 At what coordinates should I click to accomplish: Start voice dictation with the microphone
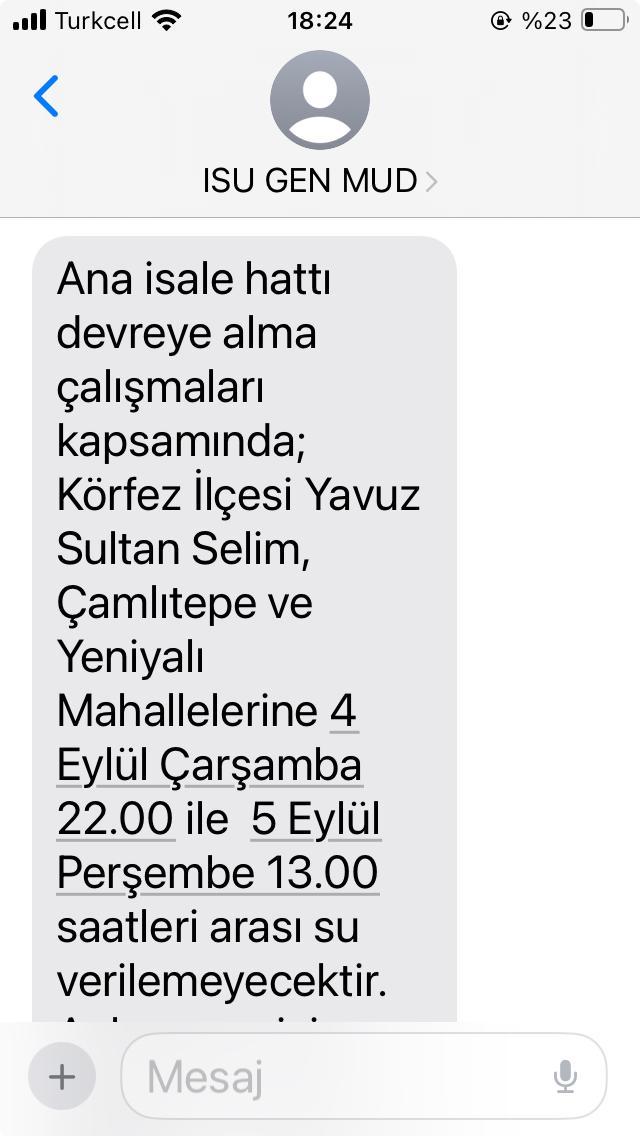[x=565, y=1076]
